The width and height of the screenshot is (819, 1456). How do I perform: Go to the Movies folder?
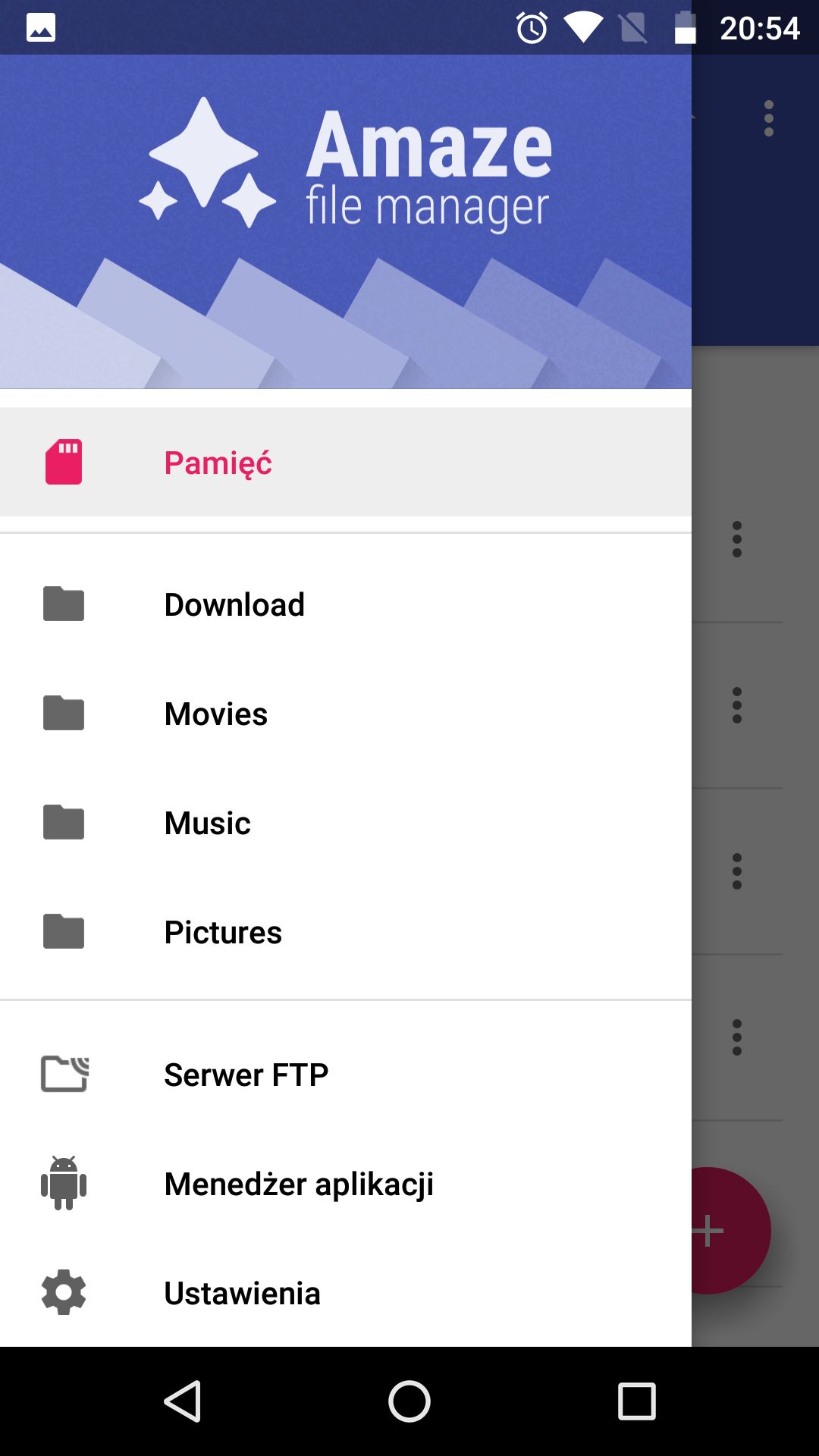tap(345, 714)
